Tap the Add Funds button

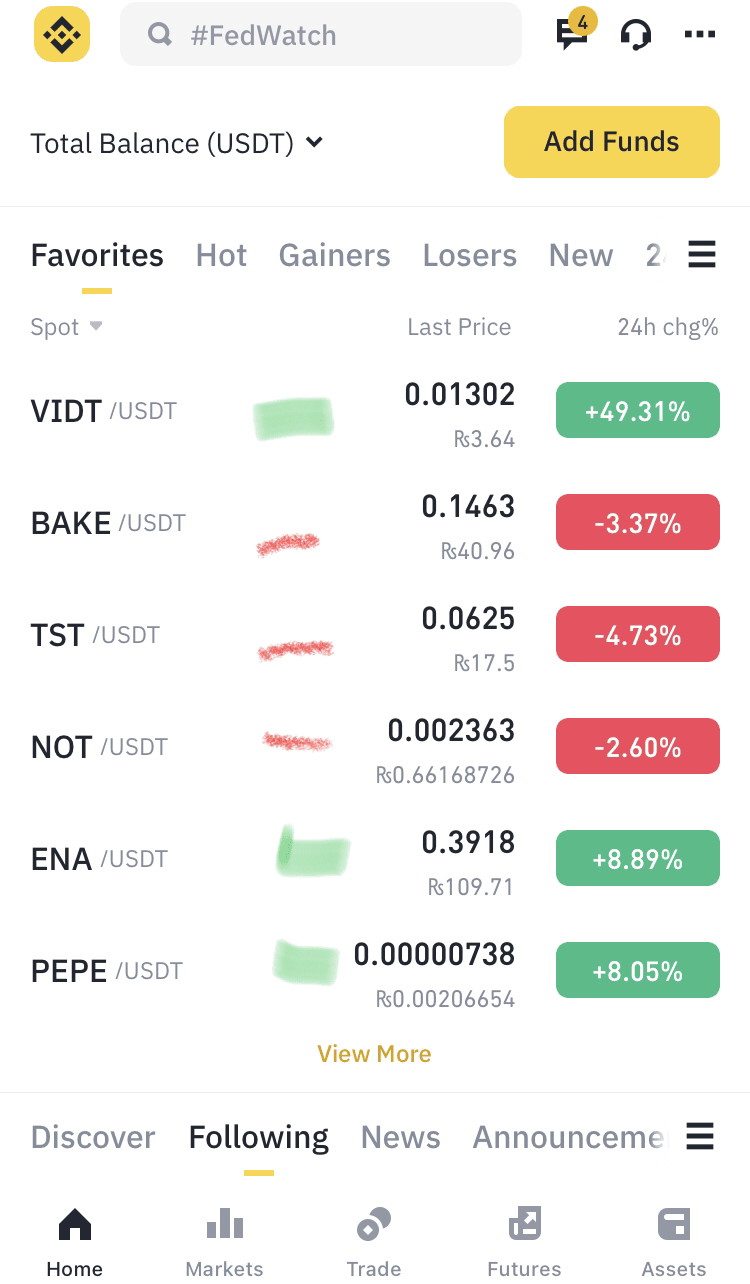[611, 142]
